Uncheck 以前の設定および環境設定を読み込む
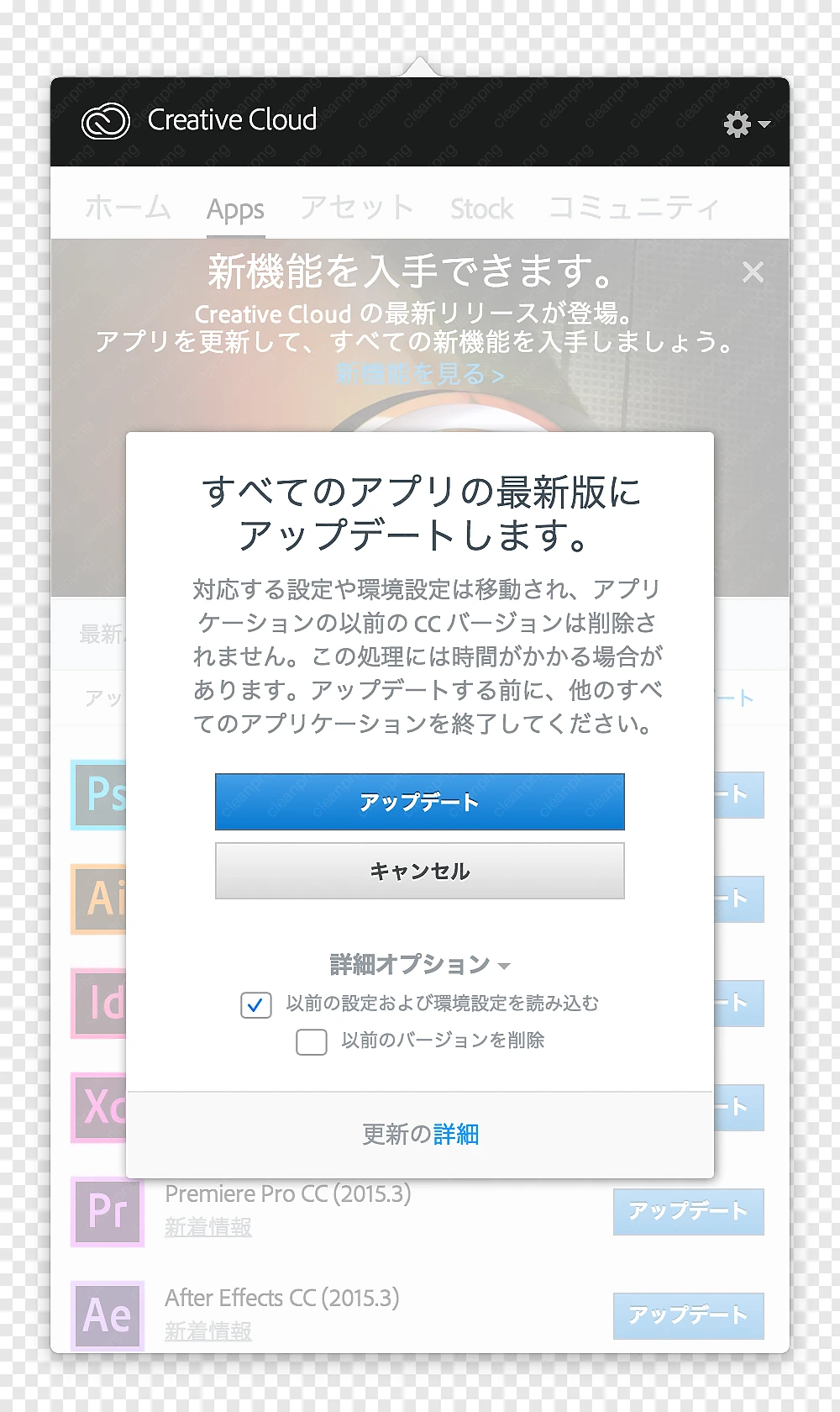840x1412 pixels. click(255, 1004)
